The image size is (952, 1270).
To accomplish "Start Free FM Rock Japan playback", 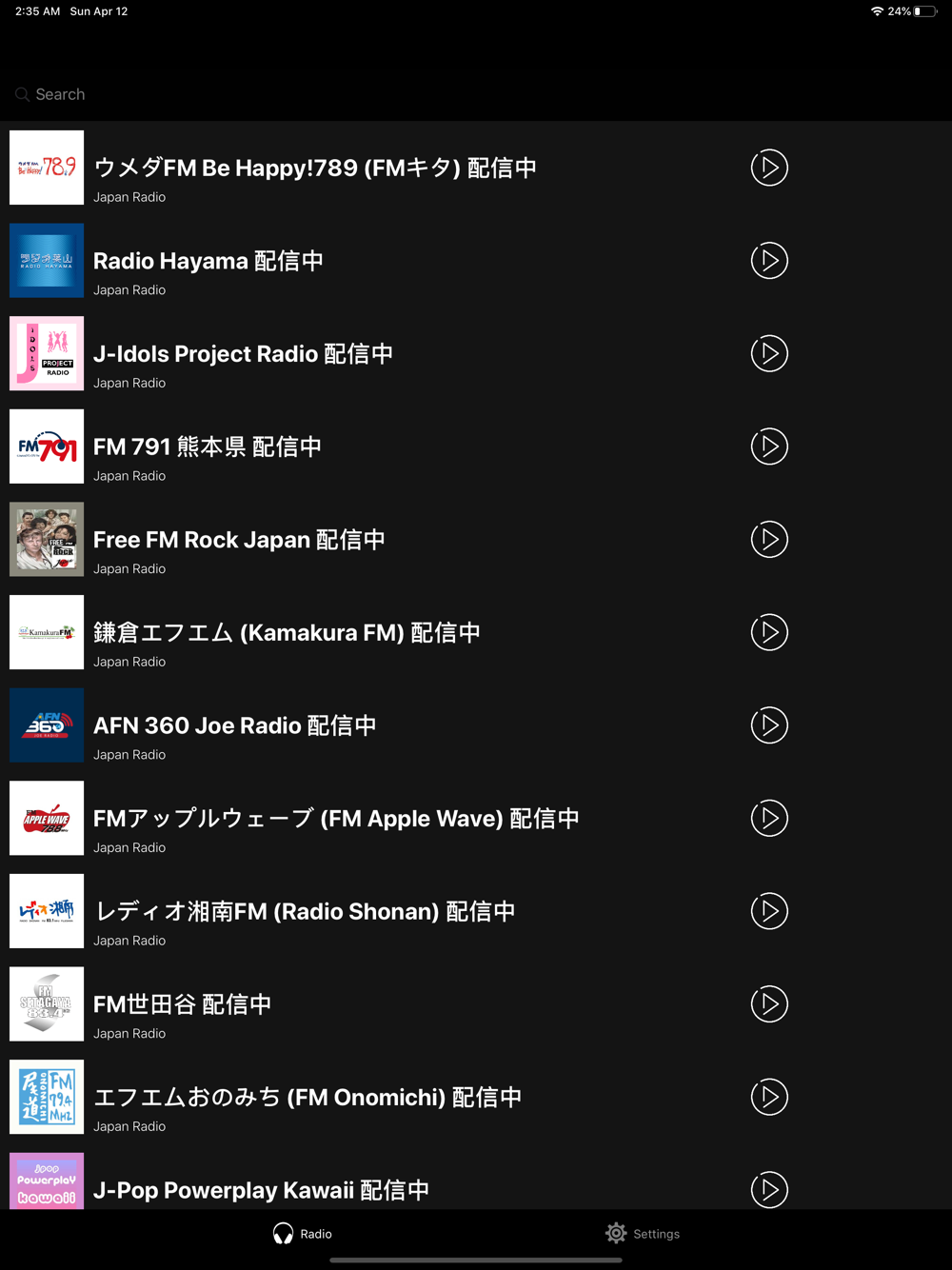I will click(x=769, y=540).
